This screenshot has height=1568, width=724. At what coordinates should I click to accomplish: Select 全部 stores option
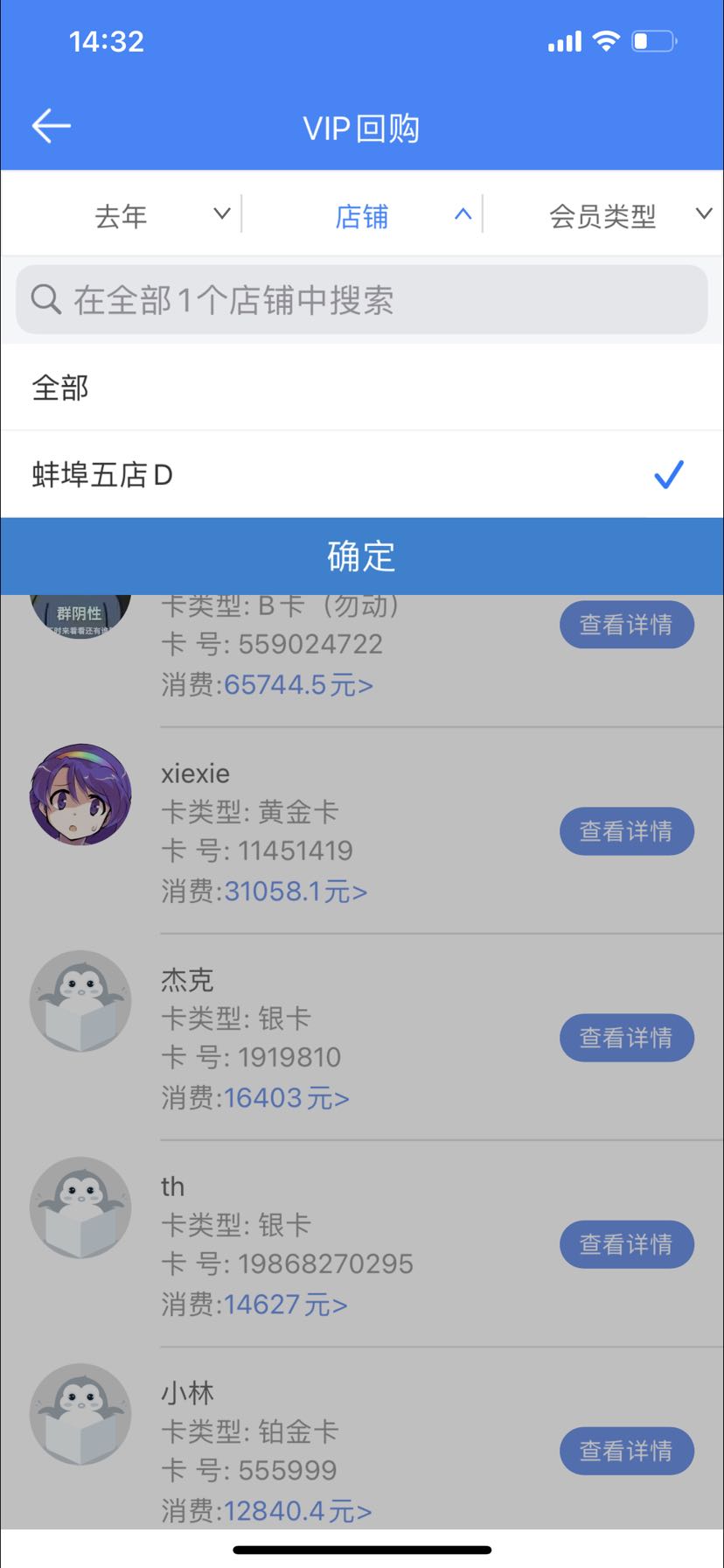pos(362,388)
